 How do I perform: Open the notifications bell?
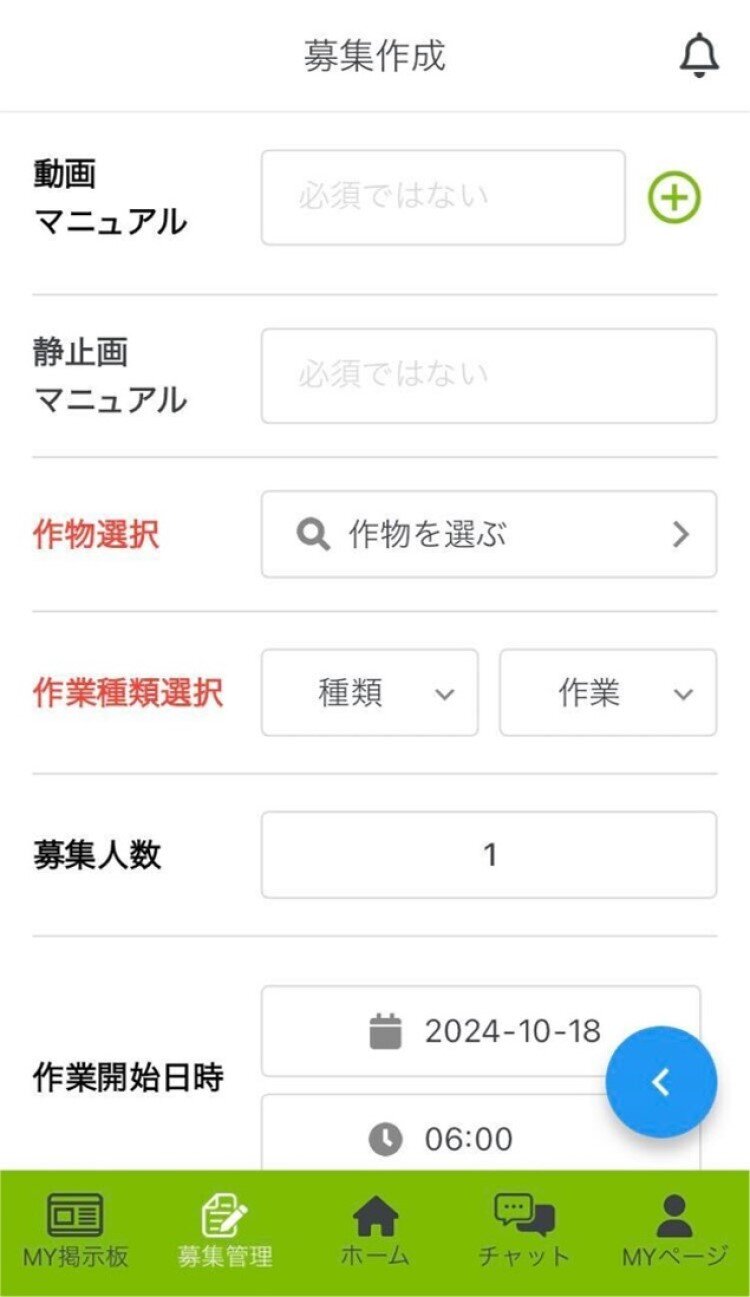(x=699, y=56)
